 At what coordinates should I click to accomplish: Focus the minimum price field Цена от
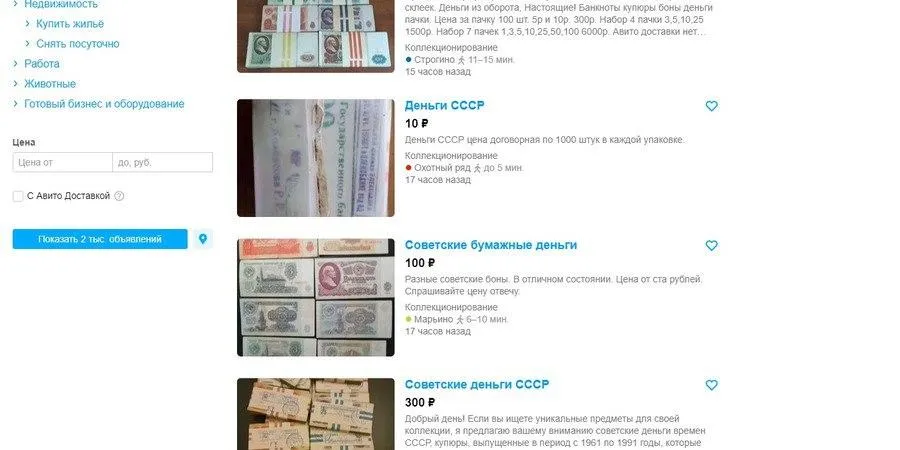tap(62, 162)
